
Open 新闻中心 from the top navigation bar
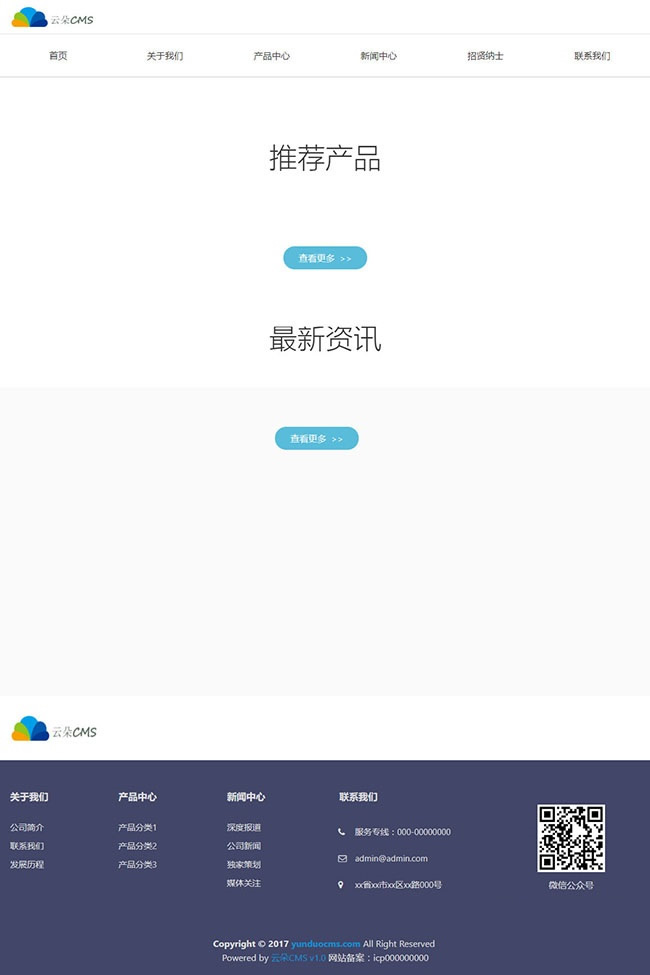coord(379,56)
